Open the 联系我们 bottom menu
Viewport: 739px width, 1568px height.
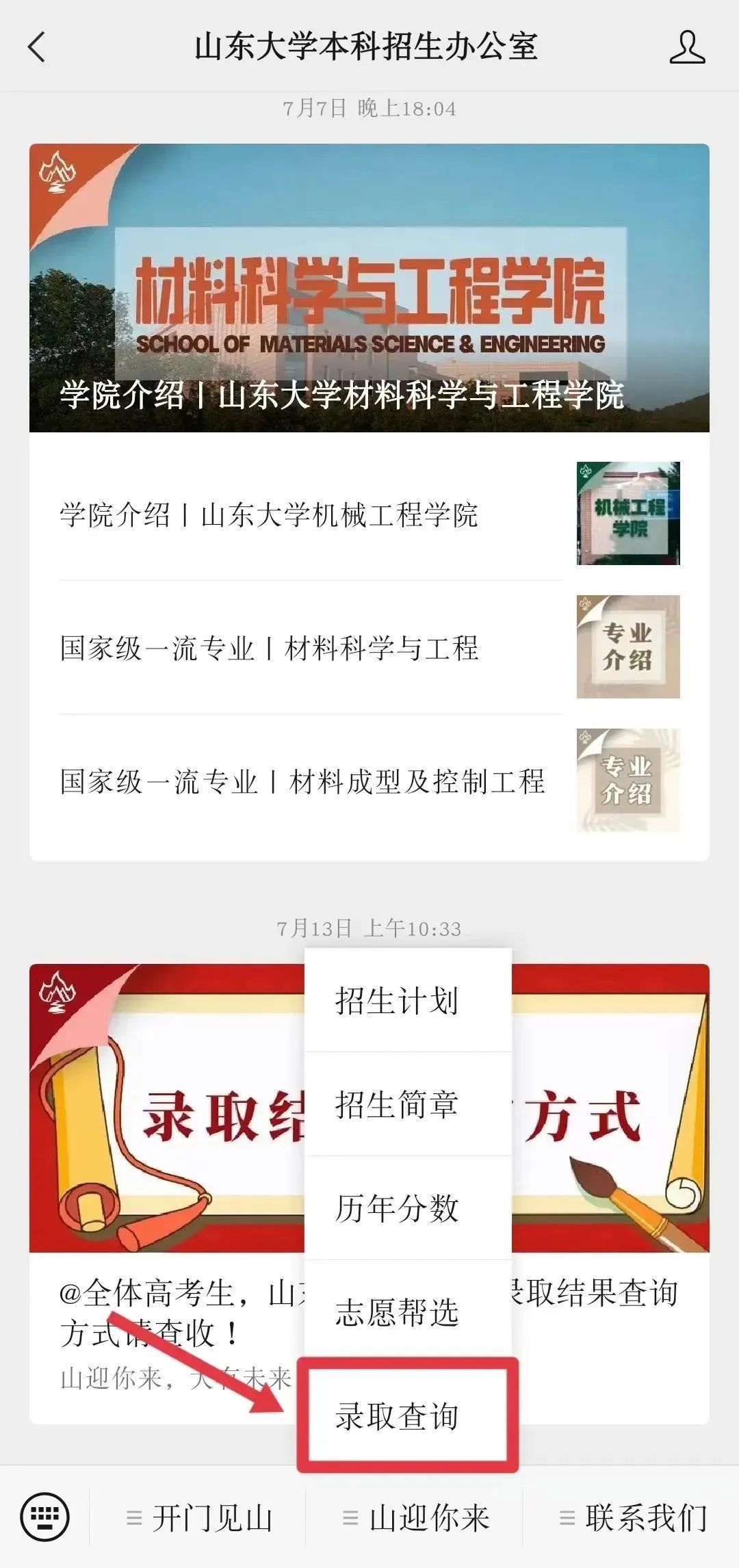tap(633, 1519)
